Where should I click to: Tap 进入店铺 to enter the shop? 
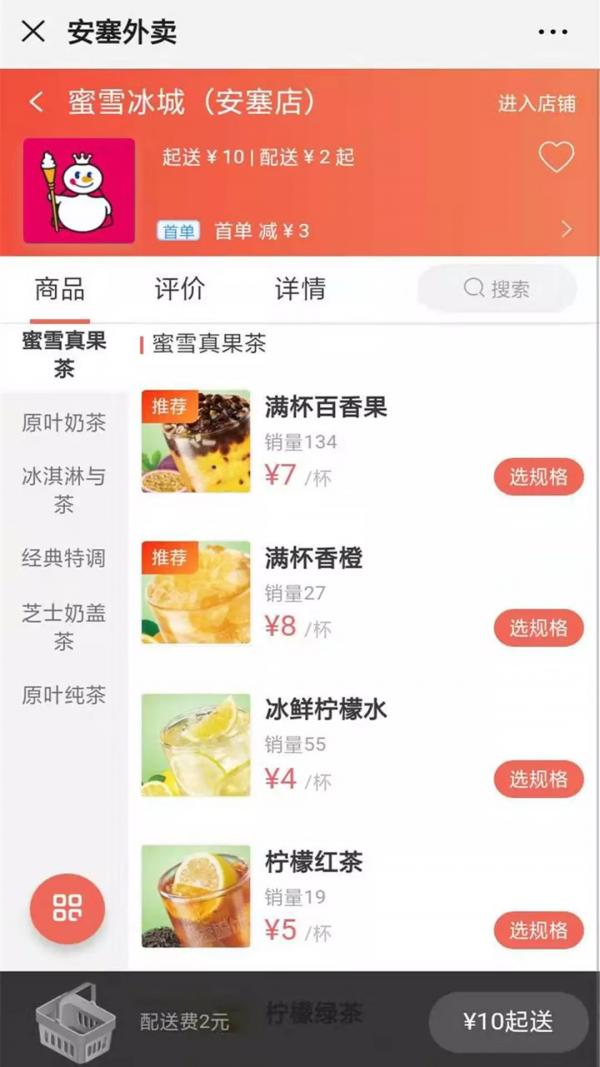[x=537, y=104]
